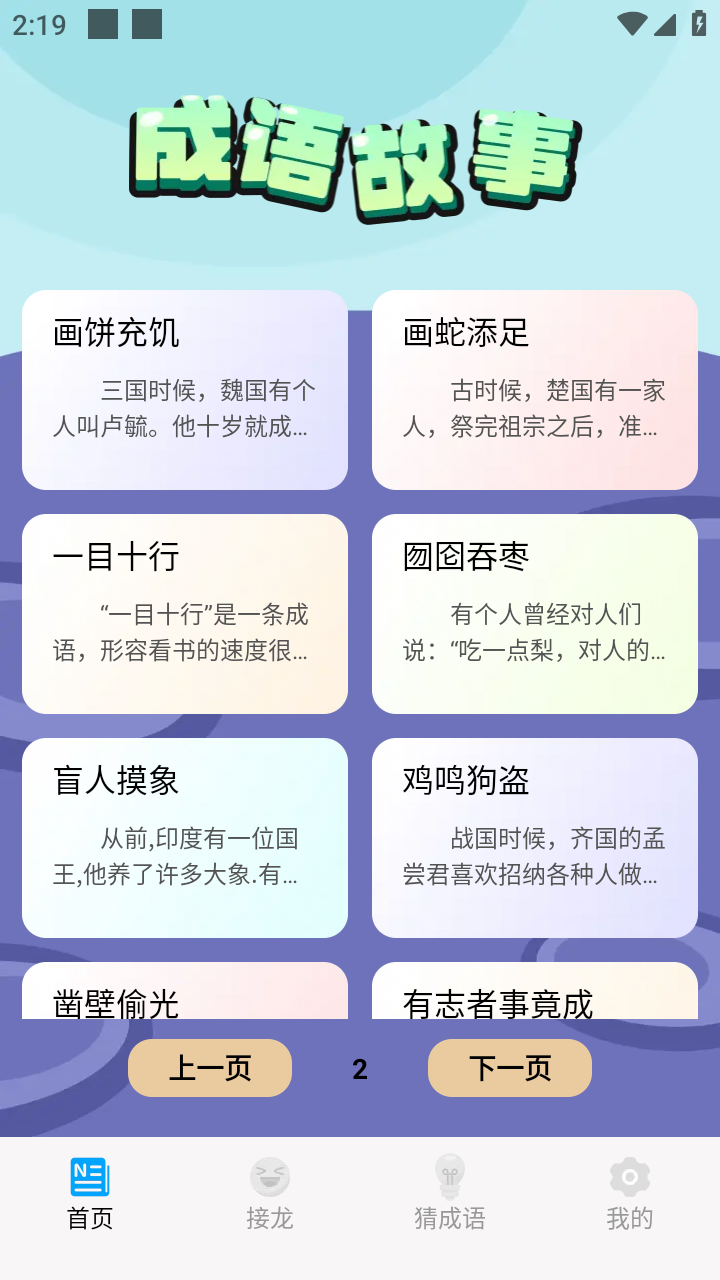Open the 有志者事竟成 story card
Viewport: 720px width, 1280px height.
[x=535, y=993]
